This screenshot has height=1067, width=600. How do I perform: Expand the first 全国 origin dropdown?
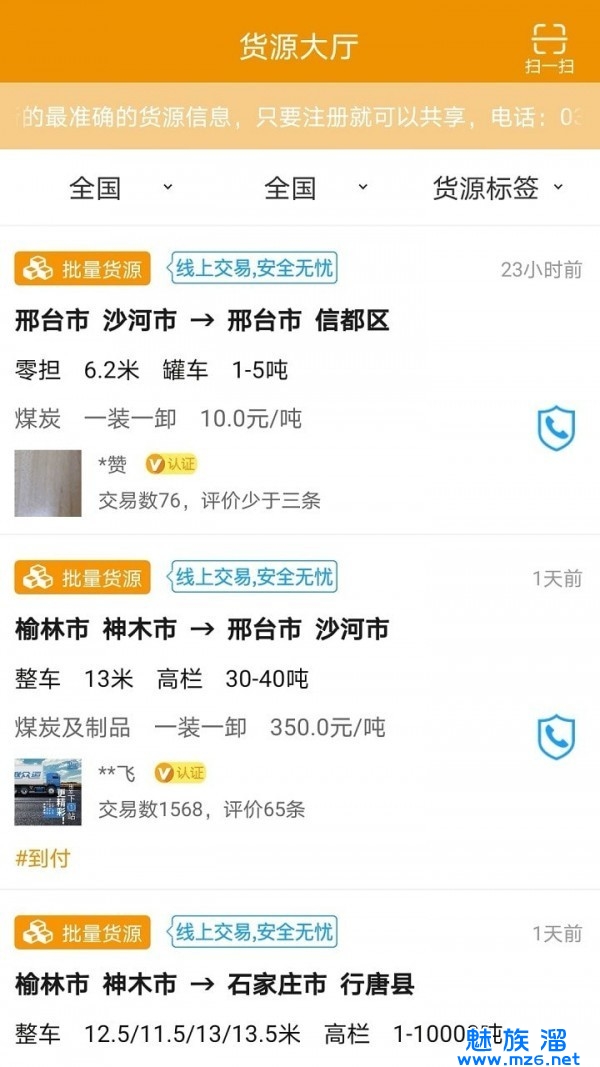coord(119,187)
